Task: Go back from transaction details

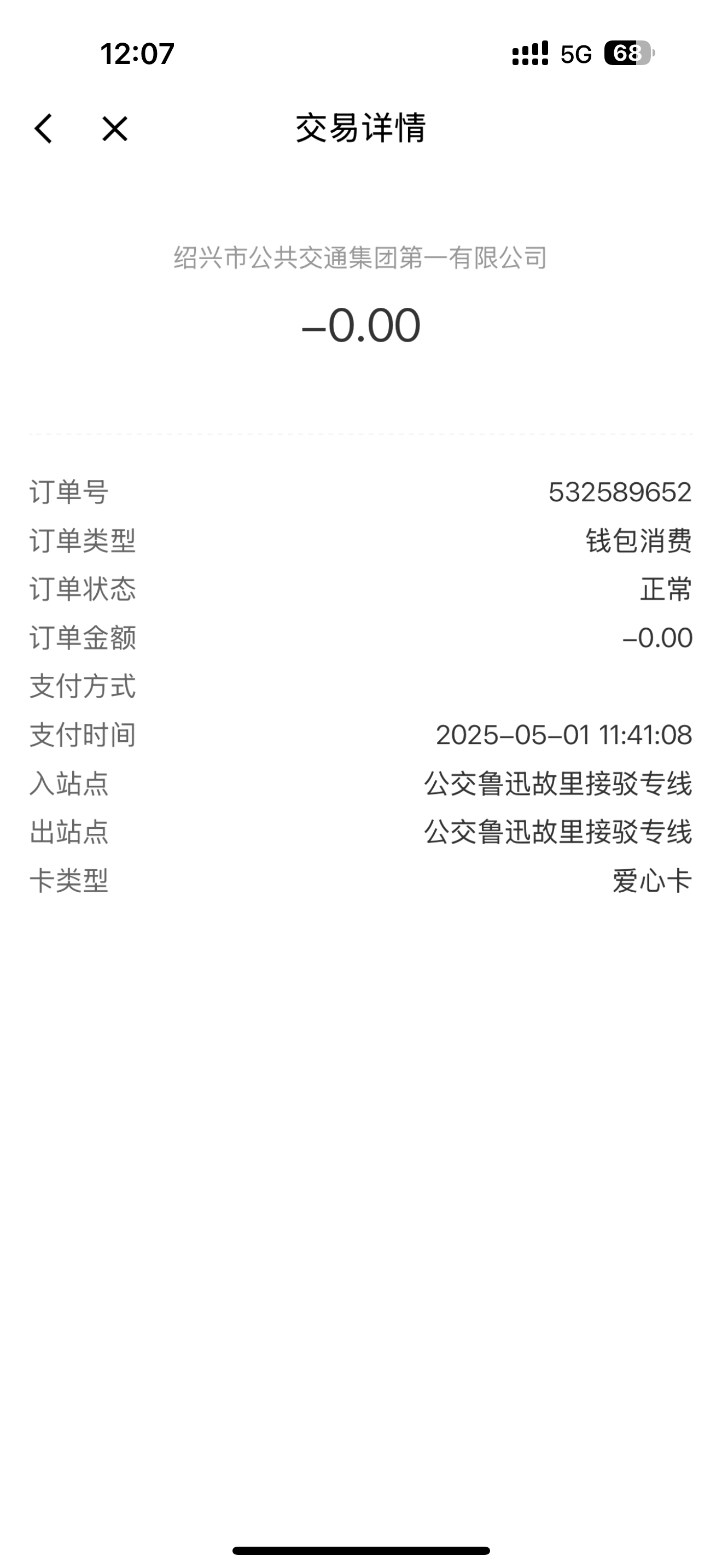Action: pyautogui.click(x=44, y=128)
